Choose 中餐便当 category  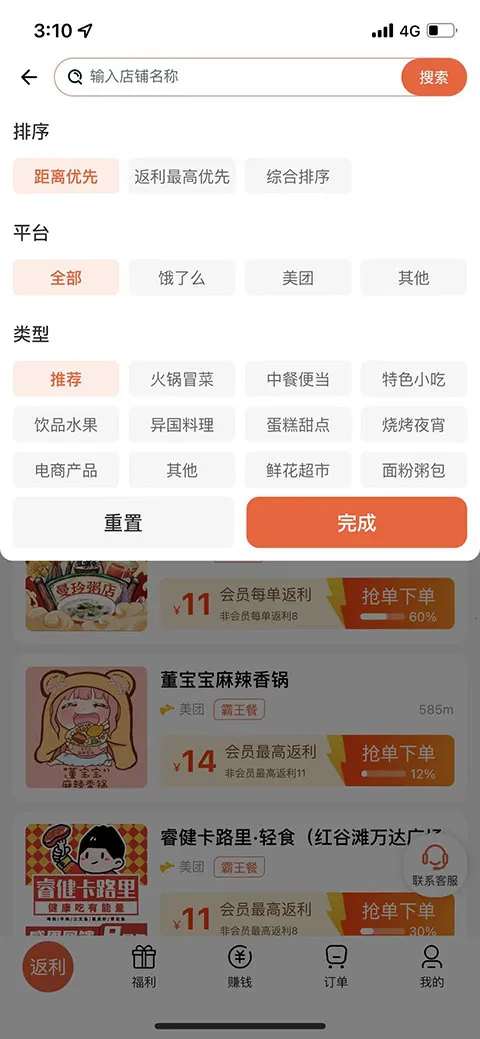pyautogui.click(x=298, y=379)
